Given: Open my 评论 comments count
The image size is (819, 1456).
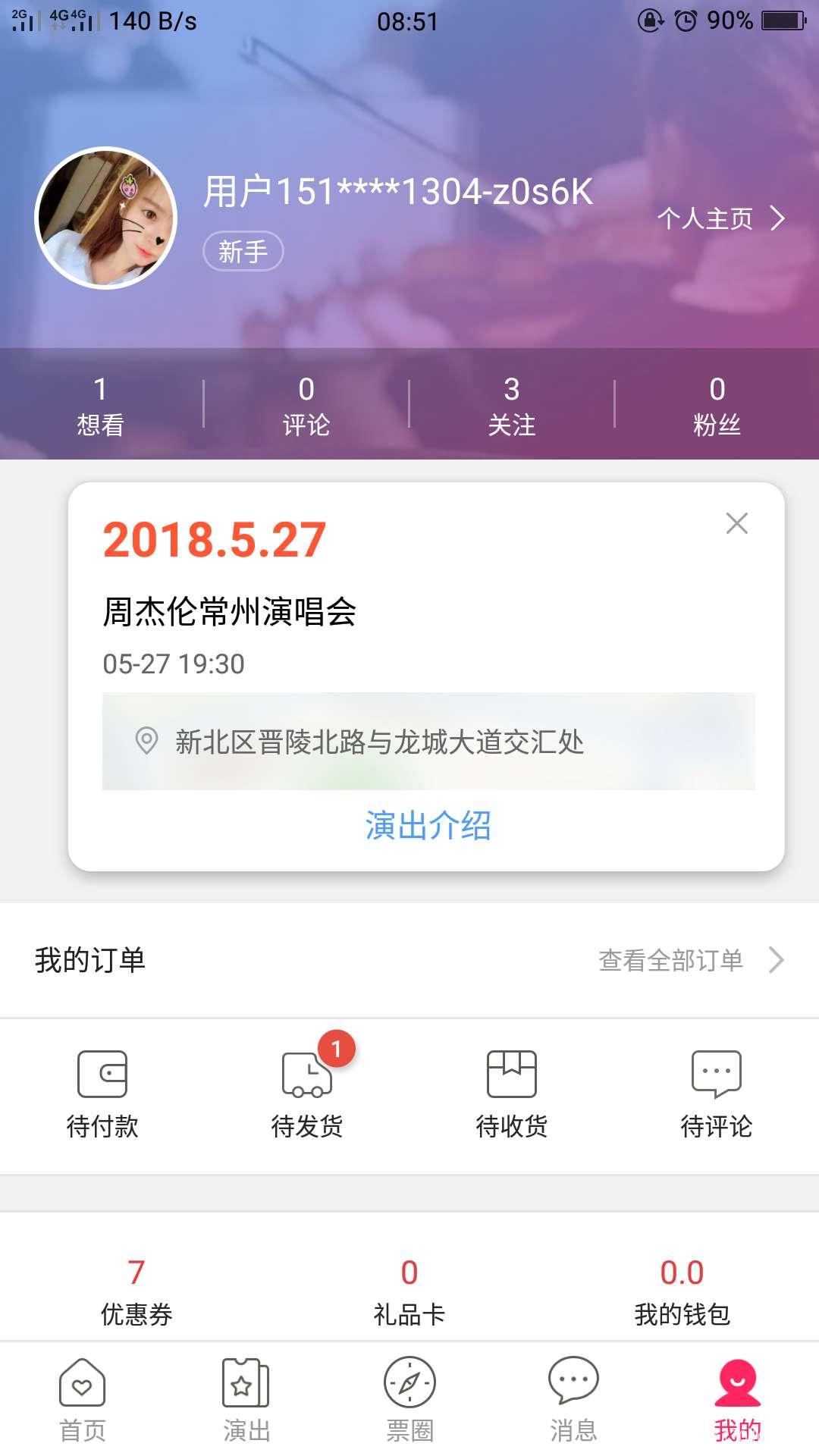Looking at the screenshot, I should coord(306,406).
